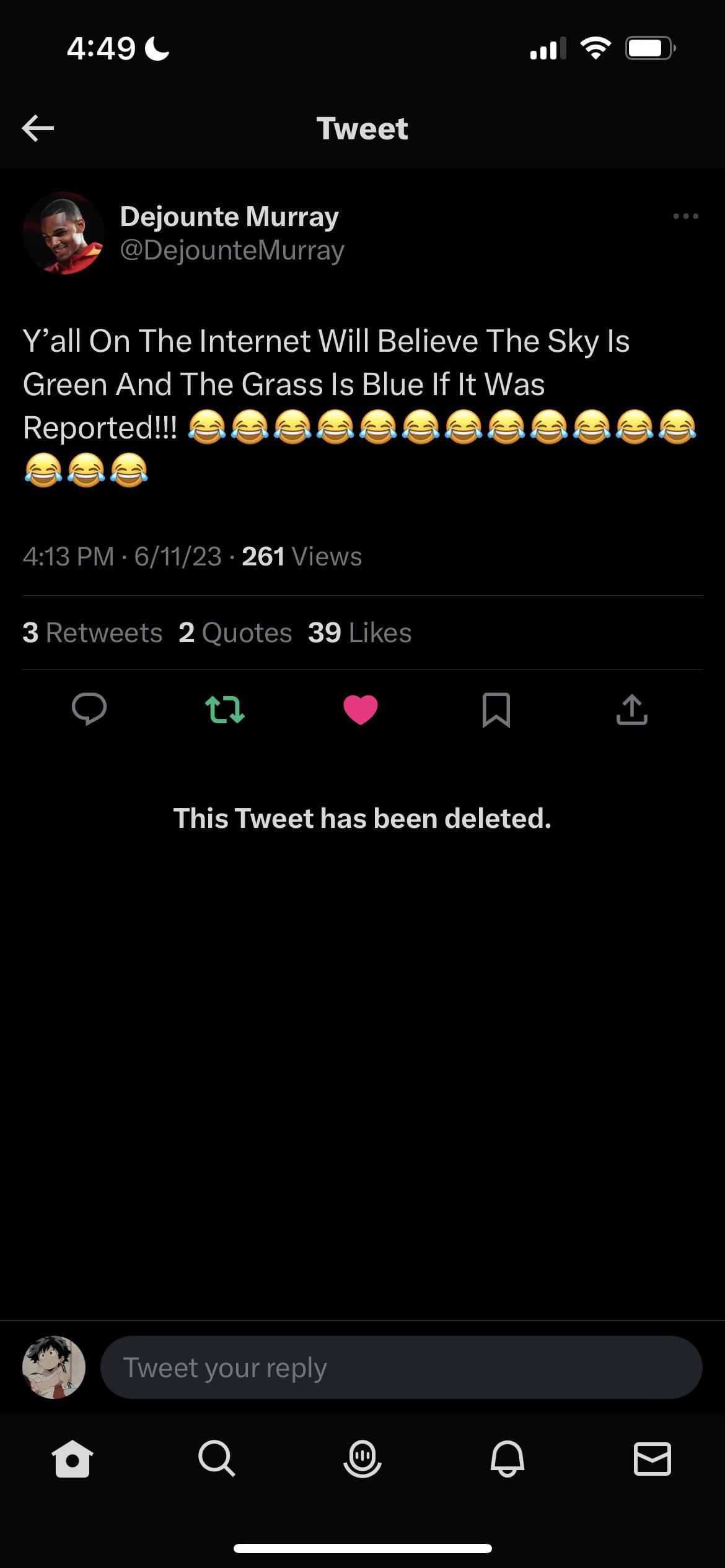Bookmark this tweet

pyautogui.click(x=496, y=710)
